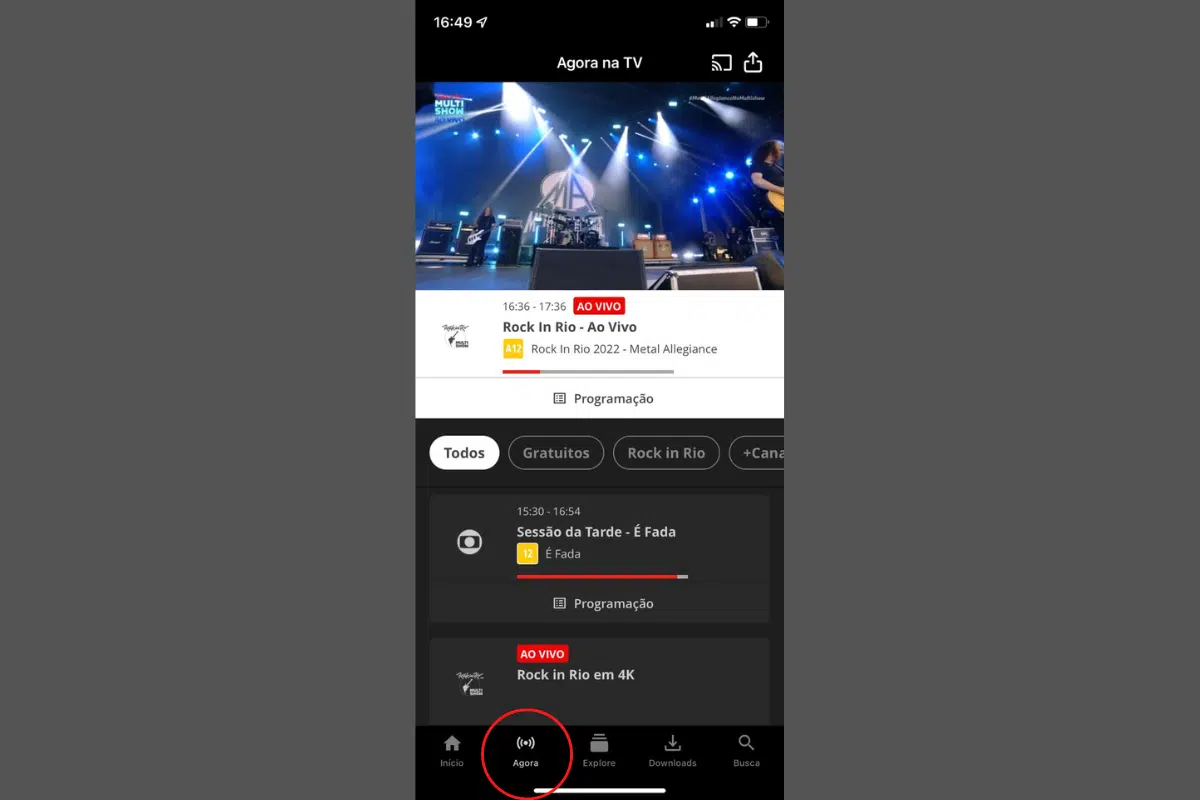Switch to the Explore tab
The width and height of the screenshot is (1200, 800).
tap(599, 751)
